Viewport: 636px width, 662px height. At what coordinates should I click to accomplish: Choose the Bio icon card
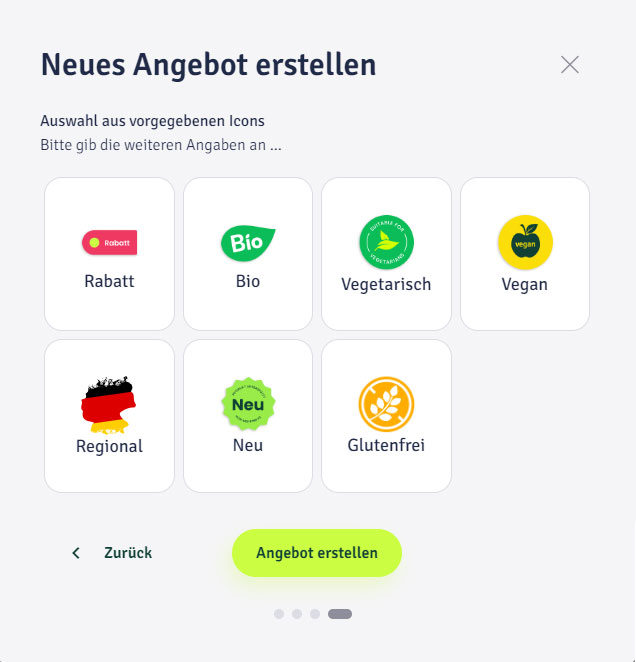[248, 254]
